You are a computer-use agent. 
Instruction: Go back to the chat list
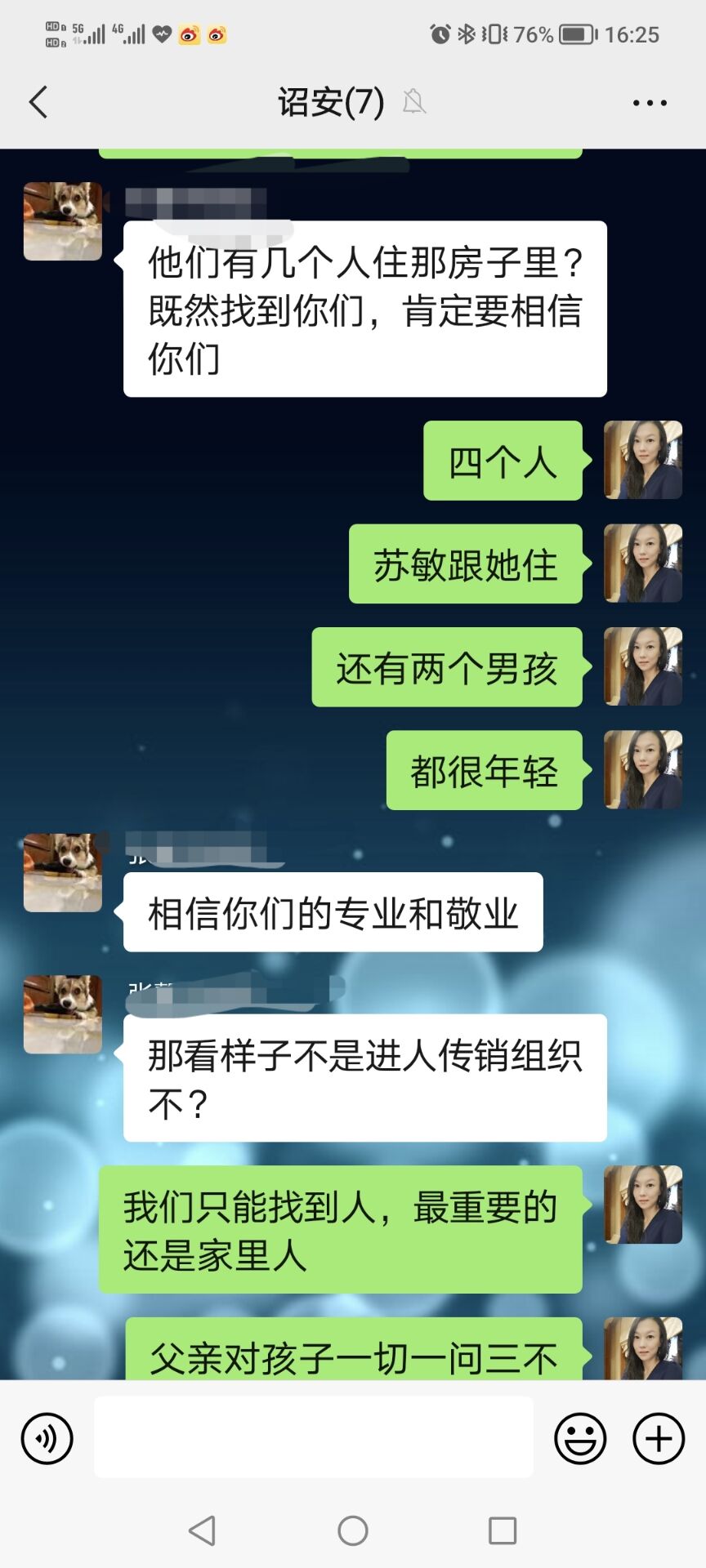coord(38,102)
